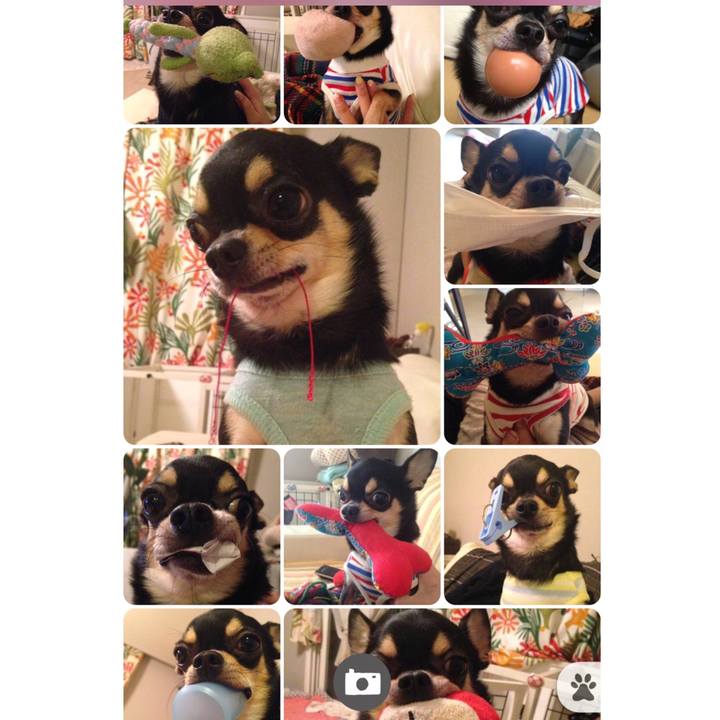
Task: Open photo of dog with red bone toy
Action: 362,526
